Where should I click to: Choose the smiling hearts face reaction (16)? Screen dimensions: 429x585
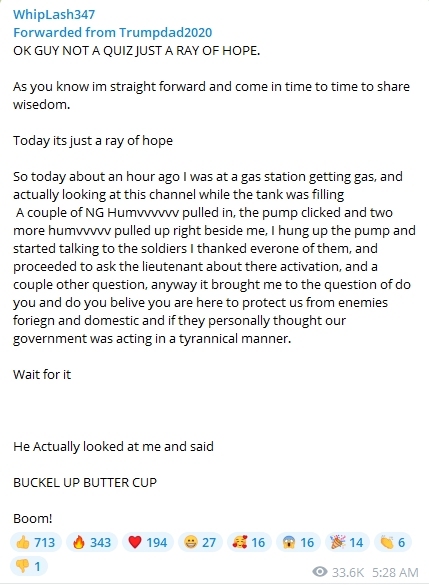[x=250, y=542]
